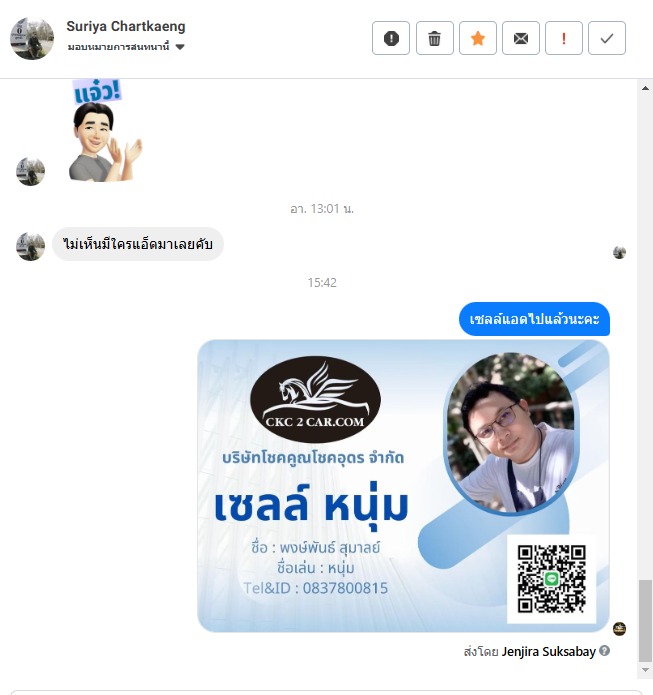
Task: Show info next to Jenjira Suksabay
Action: (x=605, y=651)
